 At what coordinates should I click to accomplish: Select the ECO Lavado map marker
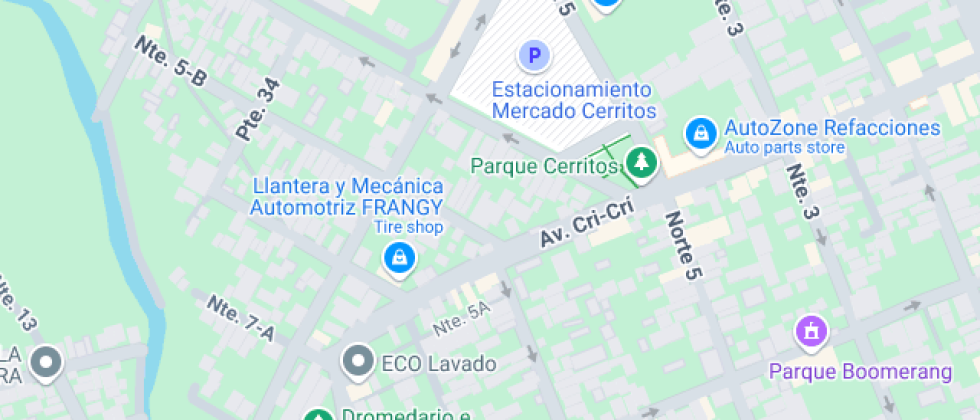tap(357, 362)
